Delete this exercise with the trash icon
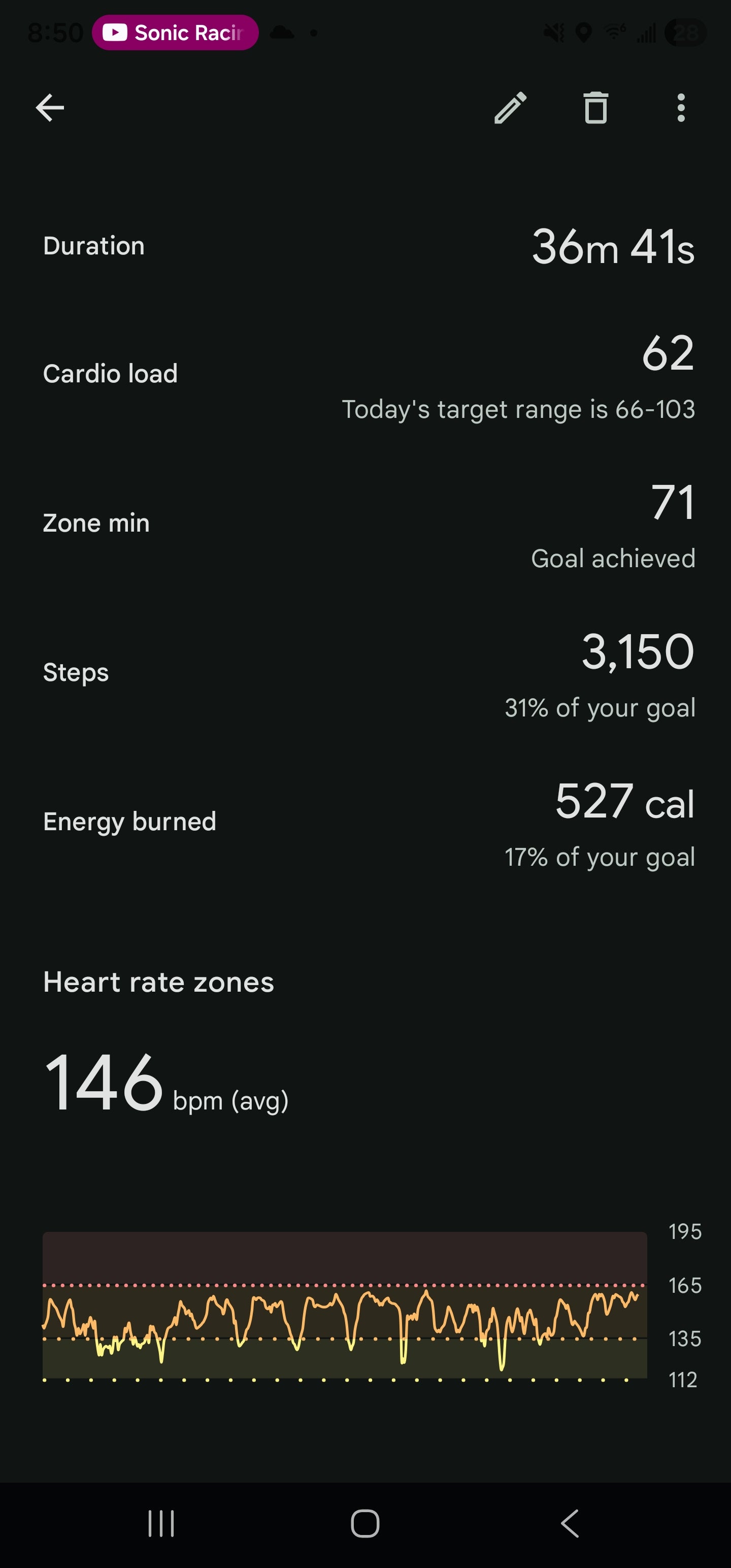This screenshot has height=1568, width=731. [595, 108]
